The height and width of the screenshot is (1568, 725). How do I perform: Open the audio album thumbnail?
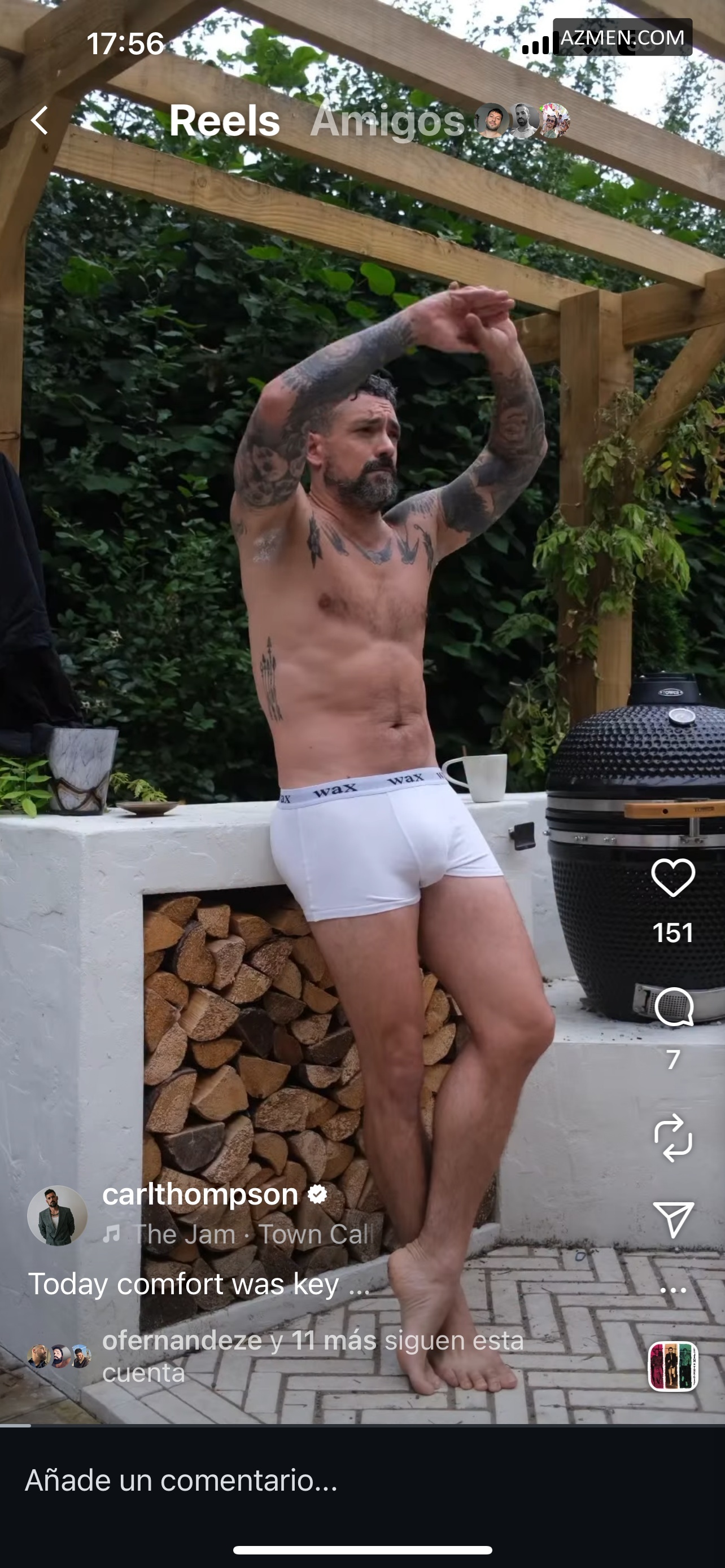[672, 1366]
